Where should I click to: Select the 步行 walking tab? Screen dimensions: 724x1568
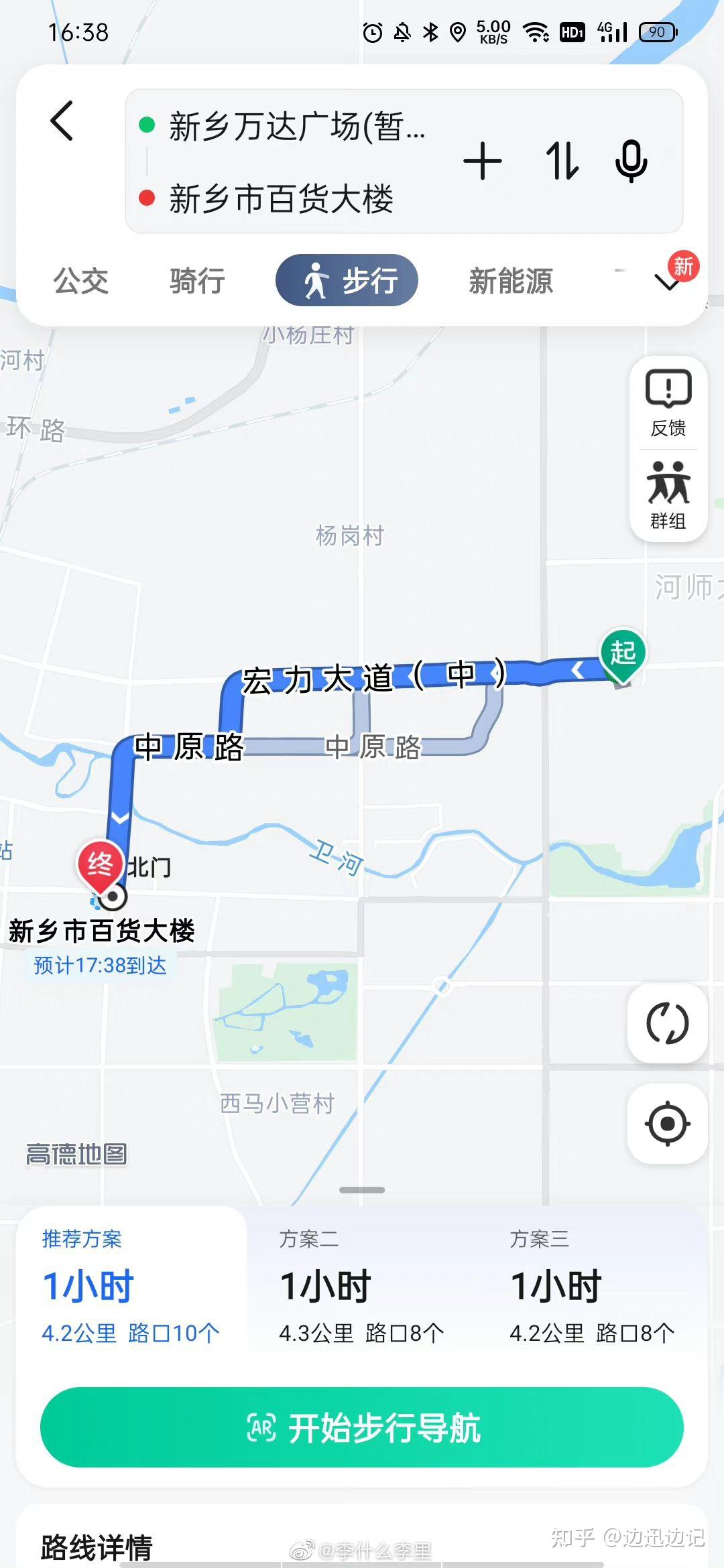click(347, 281)
